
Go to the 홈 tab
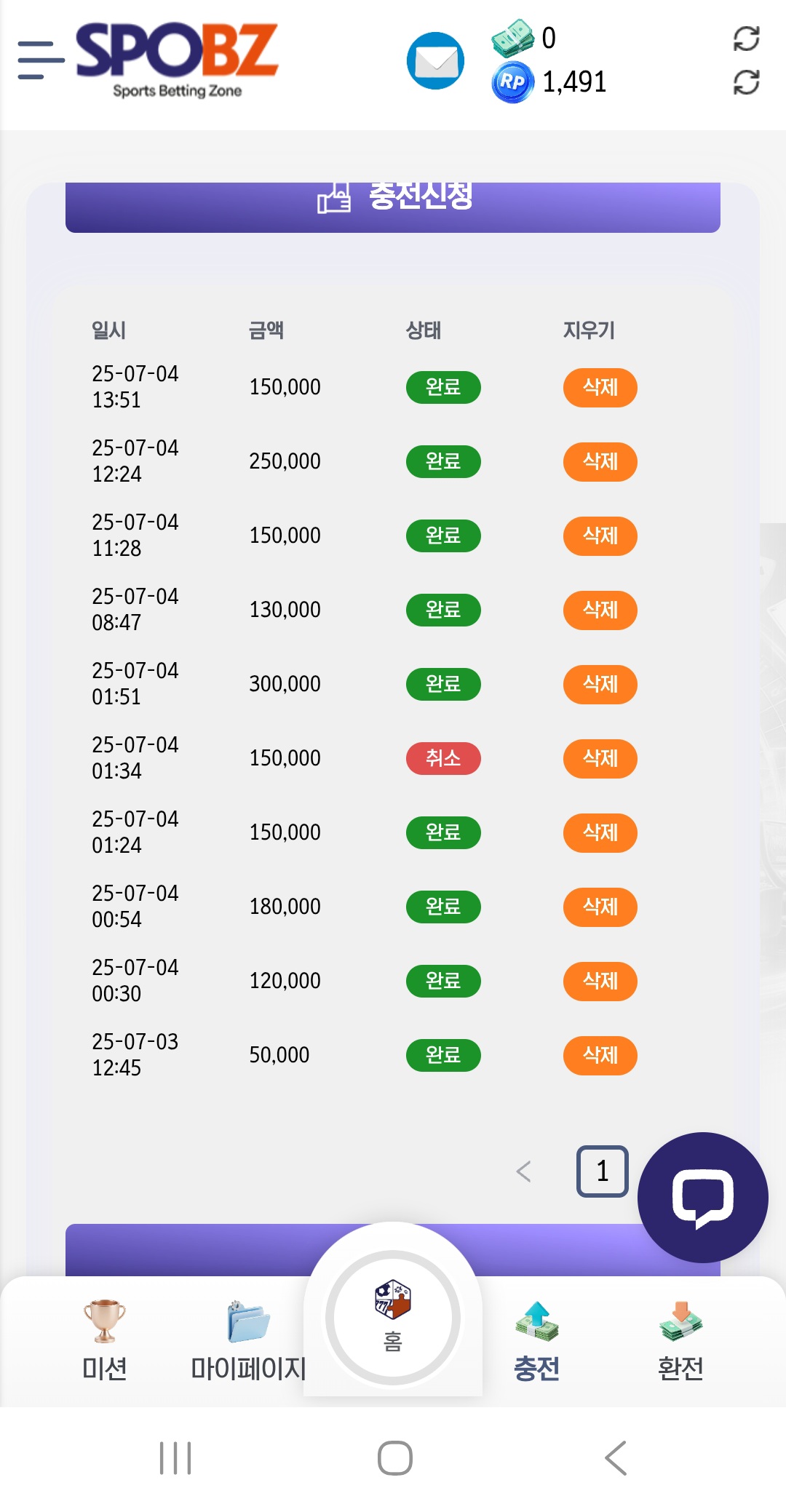(393, 1317)
